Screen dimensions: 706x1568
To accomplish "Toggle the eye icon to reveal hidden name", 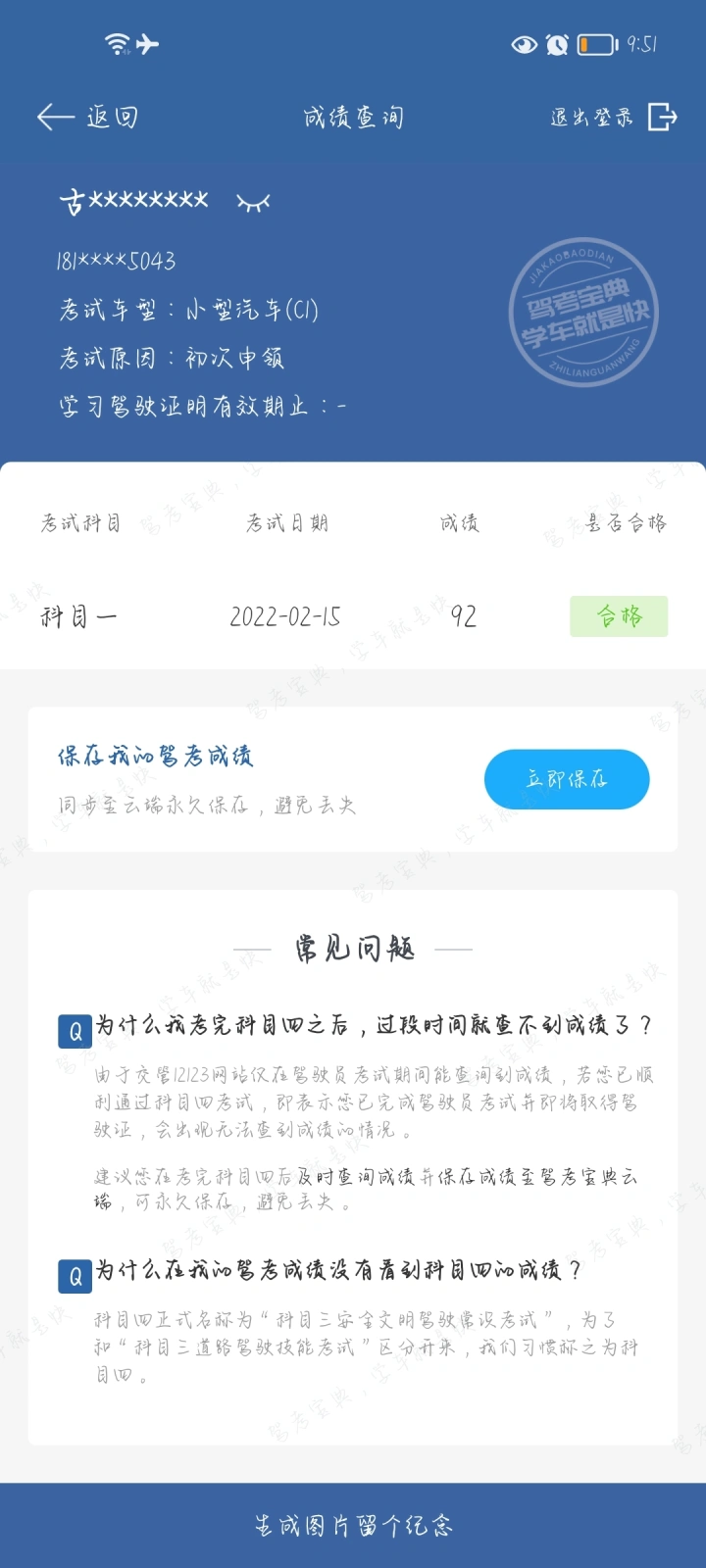I will tap(253, 202).
